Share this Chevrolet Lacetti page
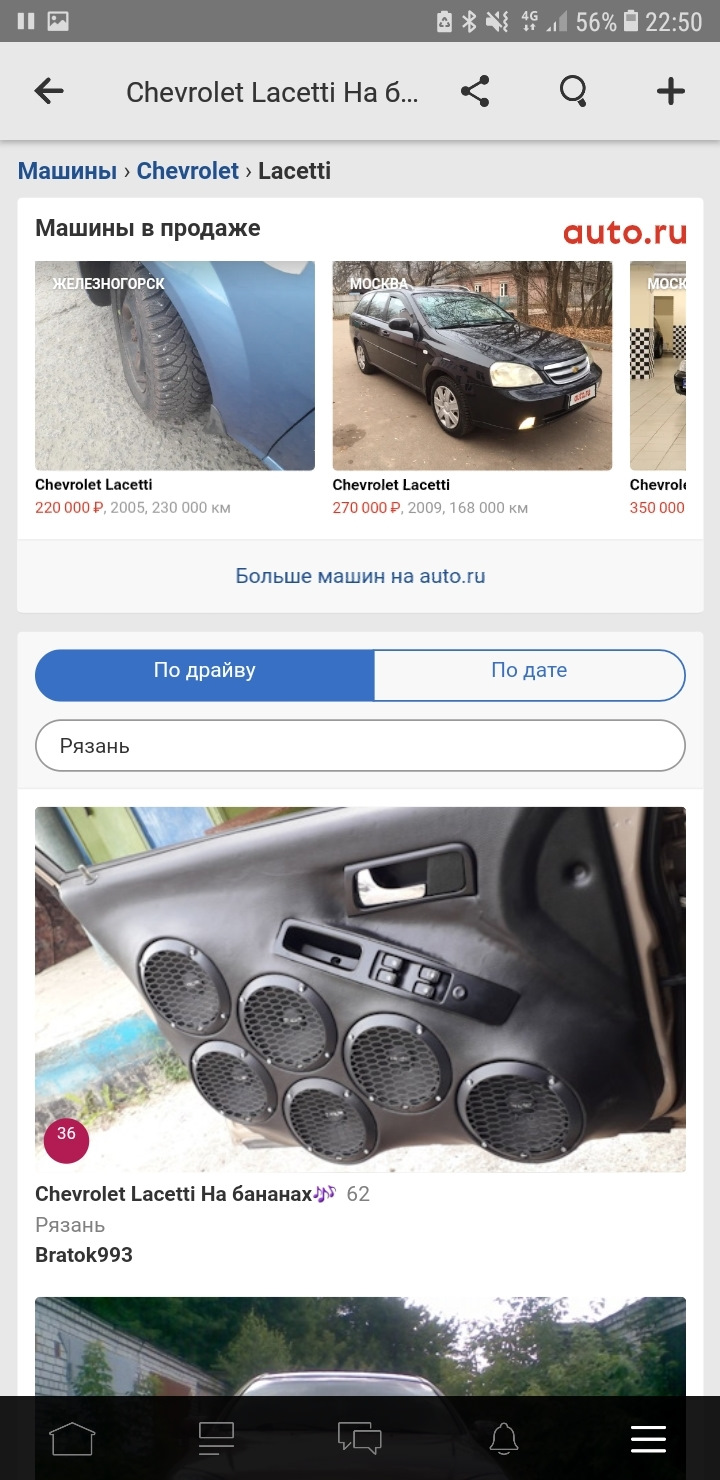This screenshot has width=720, height=1480. pos(475,92)
